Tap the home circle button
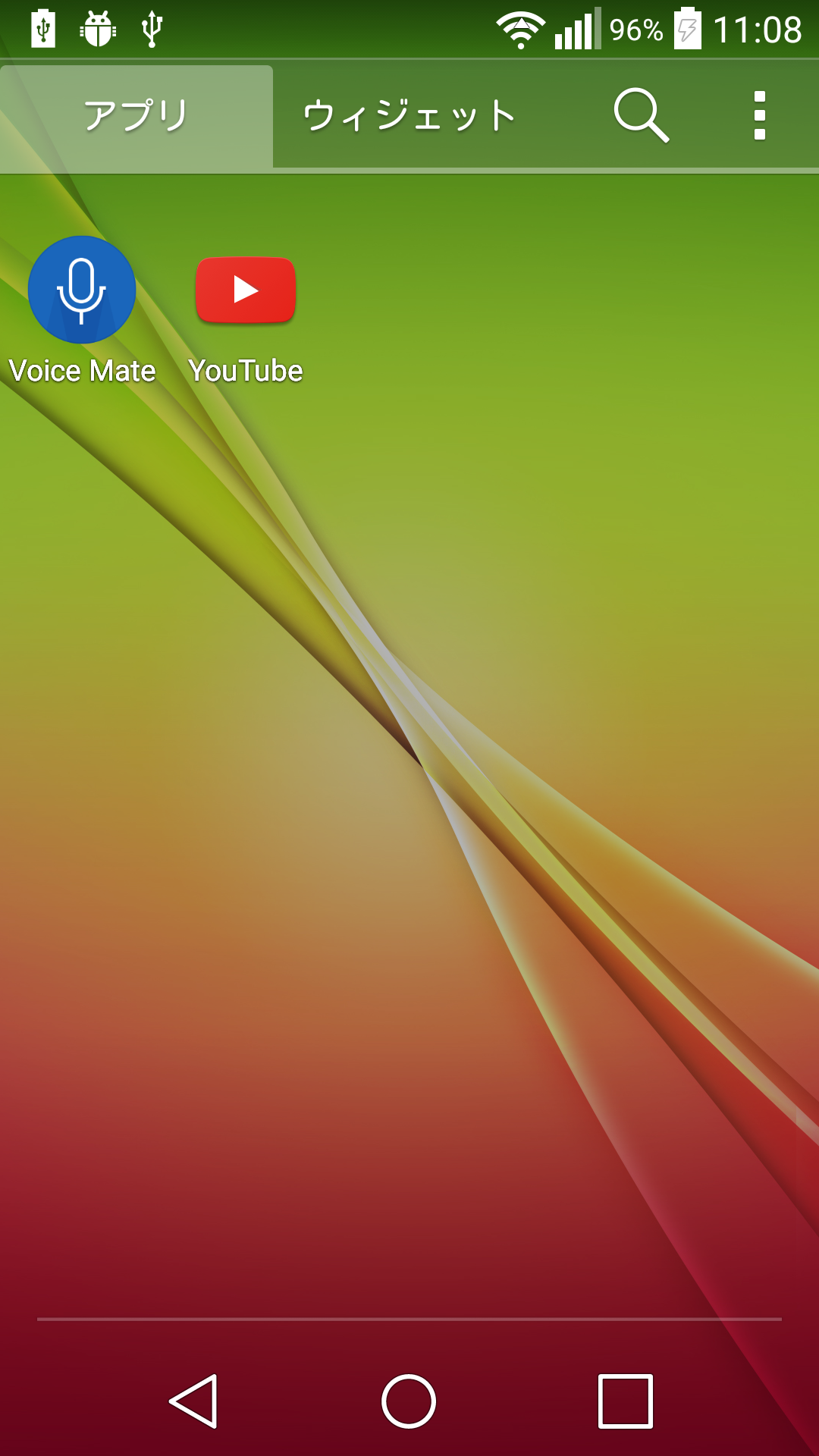Screen dimensions: 819x1456 click(x=409, y=1401)
